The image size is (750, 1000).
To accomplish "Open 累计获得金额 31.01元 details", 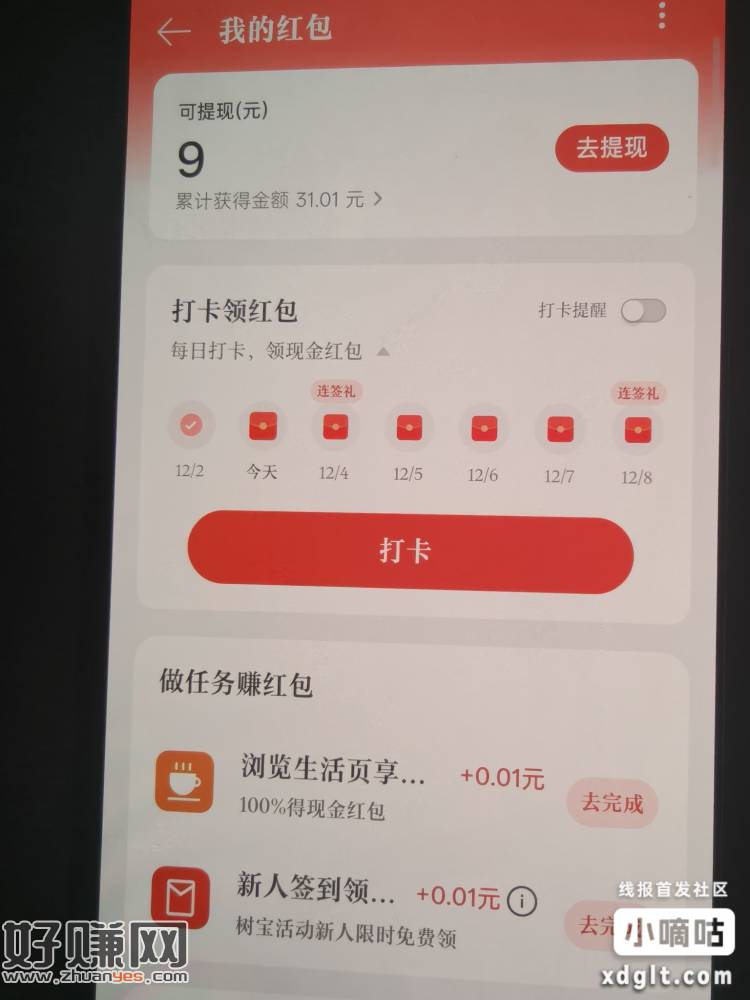I will tap(278, 200).
